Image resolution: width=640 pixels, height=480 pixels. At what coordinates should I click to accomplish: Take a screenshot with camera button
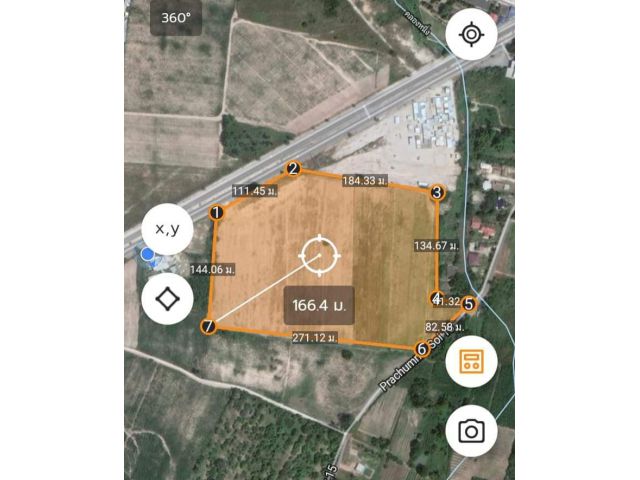471,431
